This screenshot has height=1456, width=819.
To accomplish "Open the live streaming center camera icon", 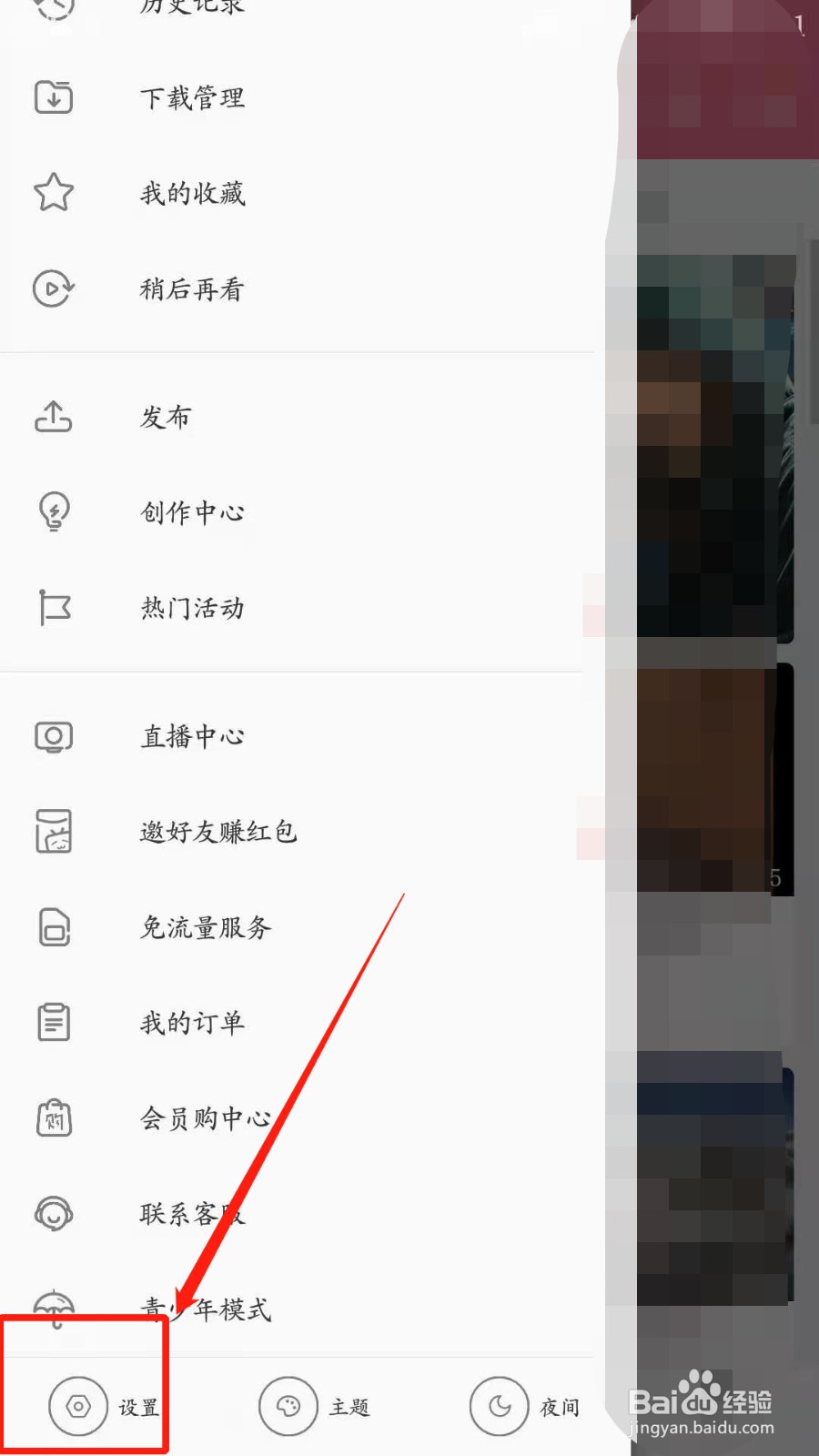I will coord(54,737).
